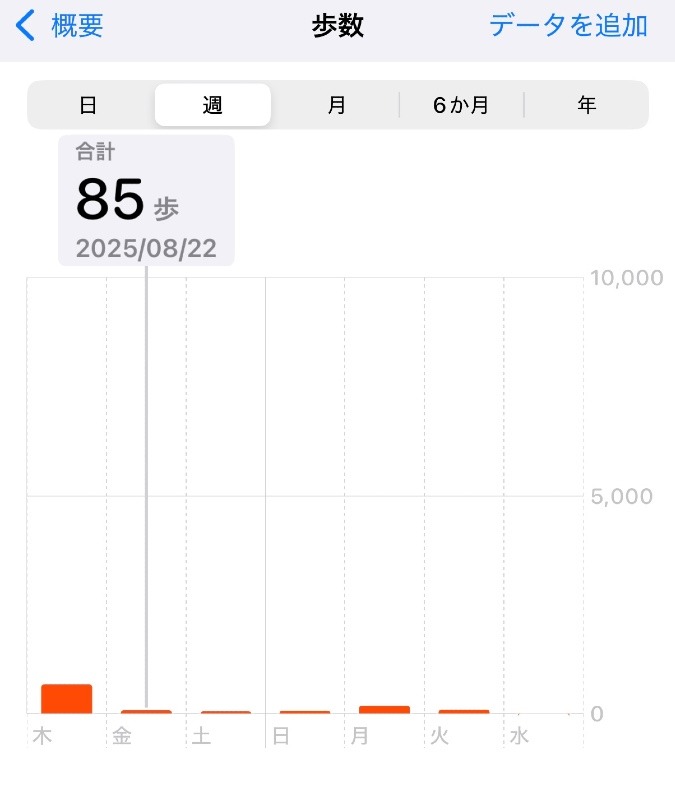Switch to the 年 view
This screenshot has height=786, width=675.
pyautogui.click(x=586, y=105)
